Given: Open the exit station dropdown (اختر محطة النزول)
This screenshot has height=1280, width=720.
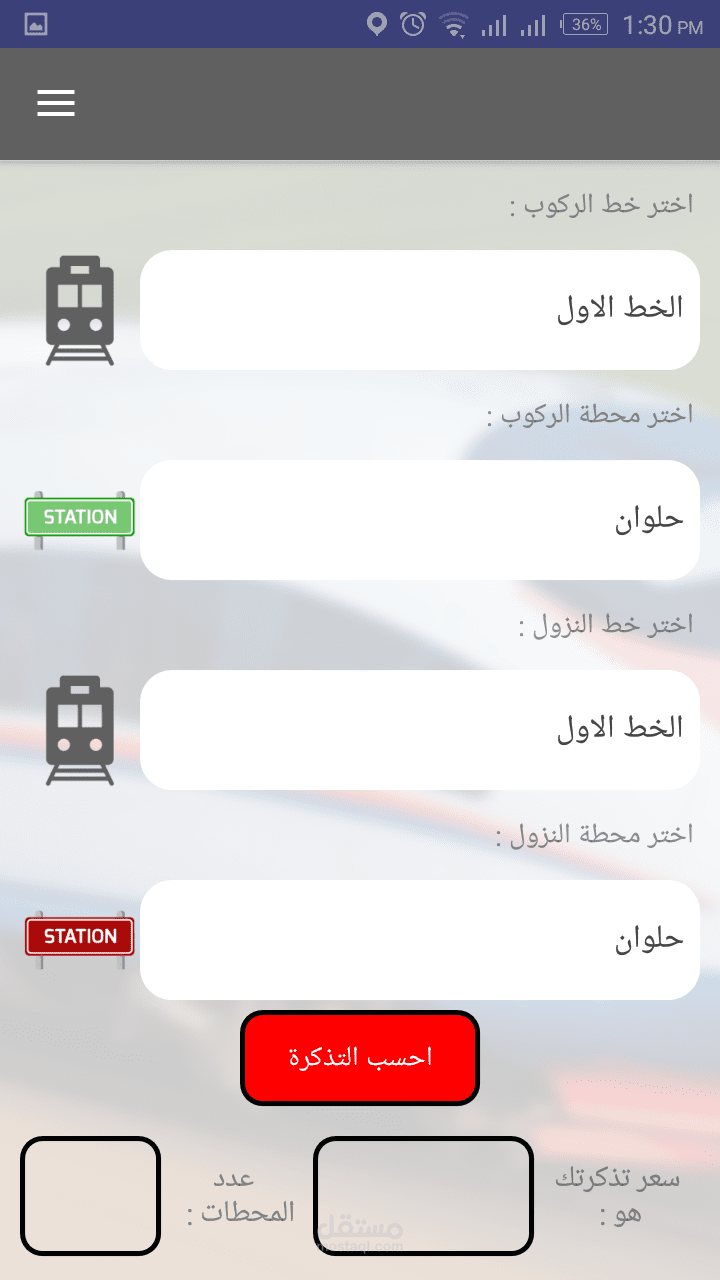Looking at the screenshot, I should coord(420,940).
